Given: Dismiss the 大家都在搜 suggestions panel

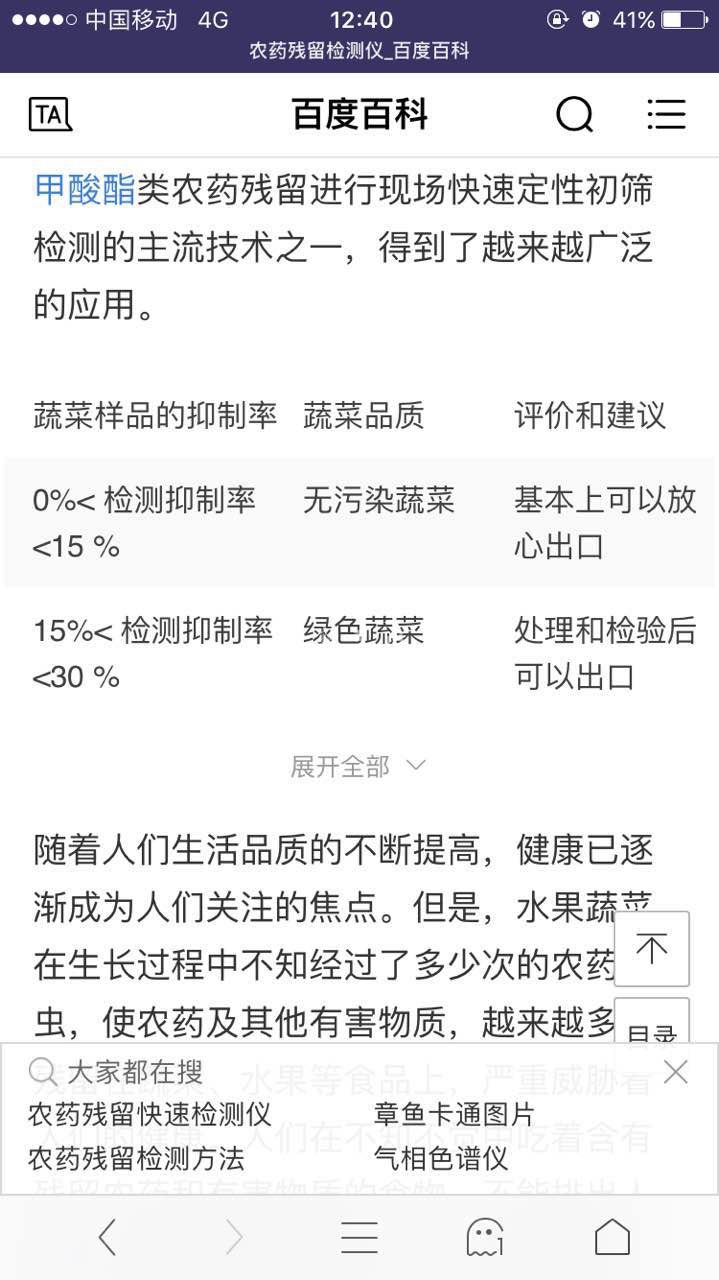Looking at the screenshot, I should pyautogui.click(x=675, y=1072).
